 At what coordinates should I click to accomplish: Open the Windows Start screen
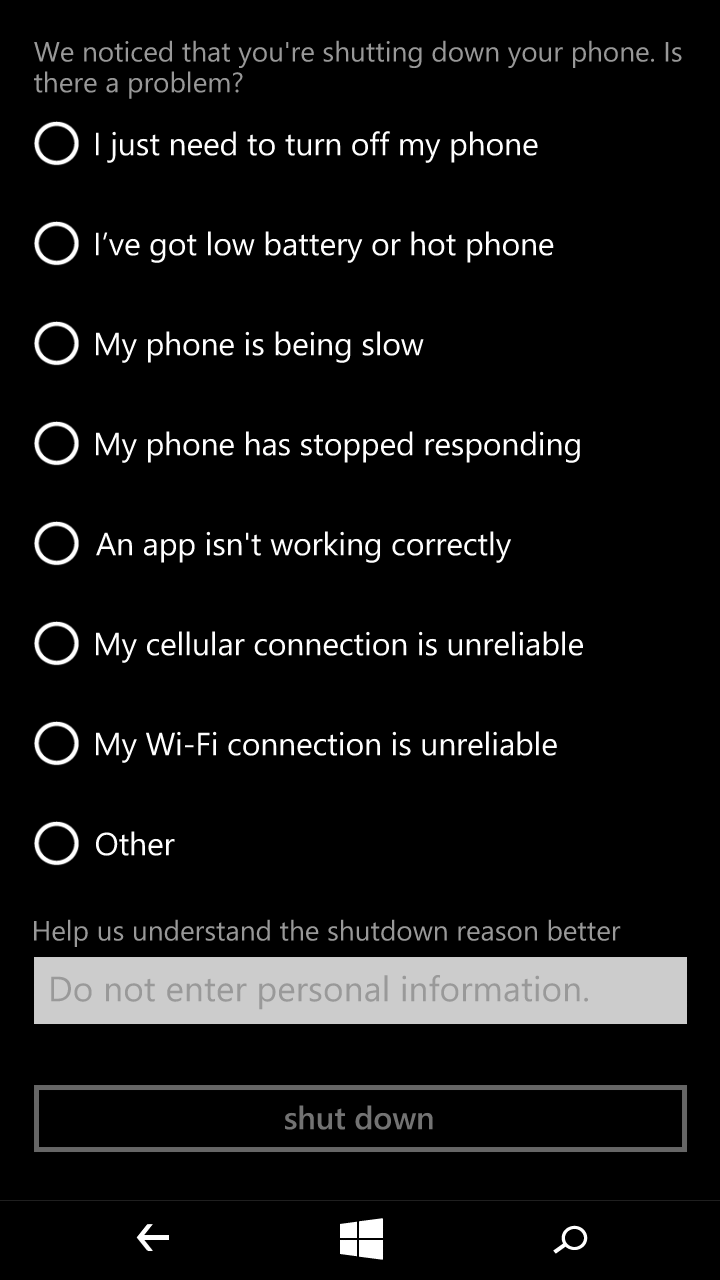361,1239
